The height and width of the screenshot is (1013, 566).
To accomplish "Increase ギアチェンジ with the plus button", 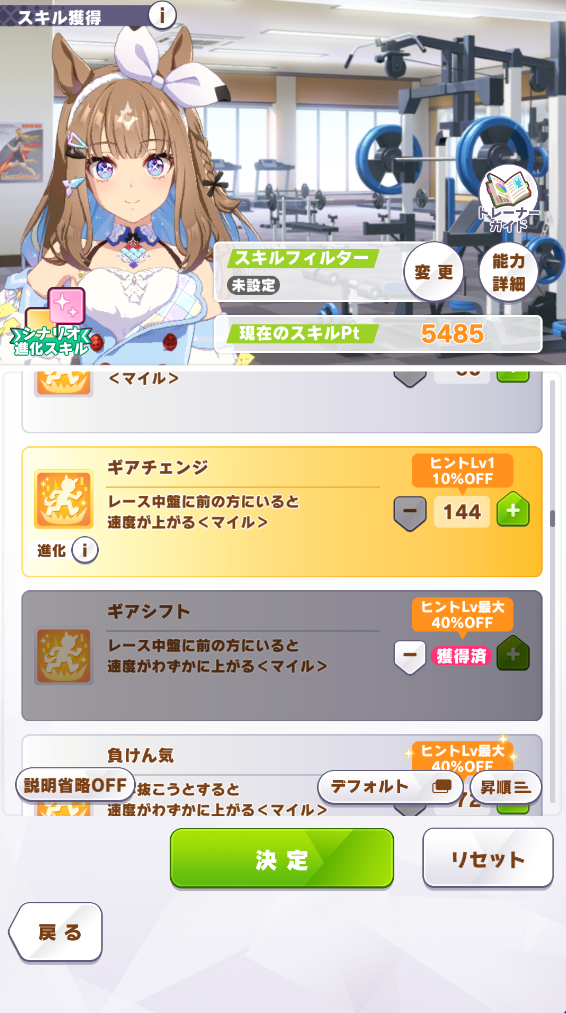I will pos(513,512).
